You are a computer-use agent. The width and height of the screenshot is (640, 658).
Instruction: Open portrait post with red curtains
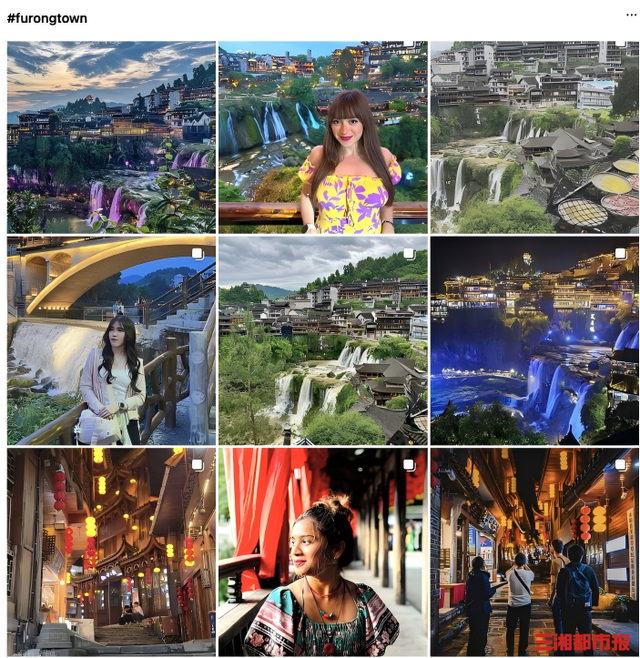[x=323, y=552]
